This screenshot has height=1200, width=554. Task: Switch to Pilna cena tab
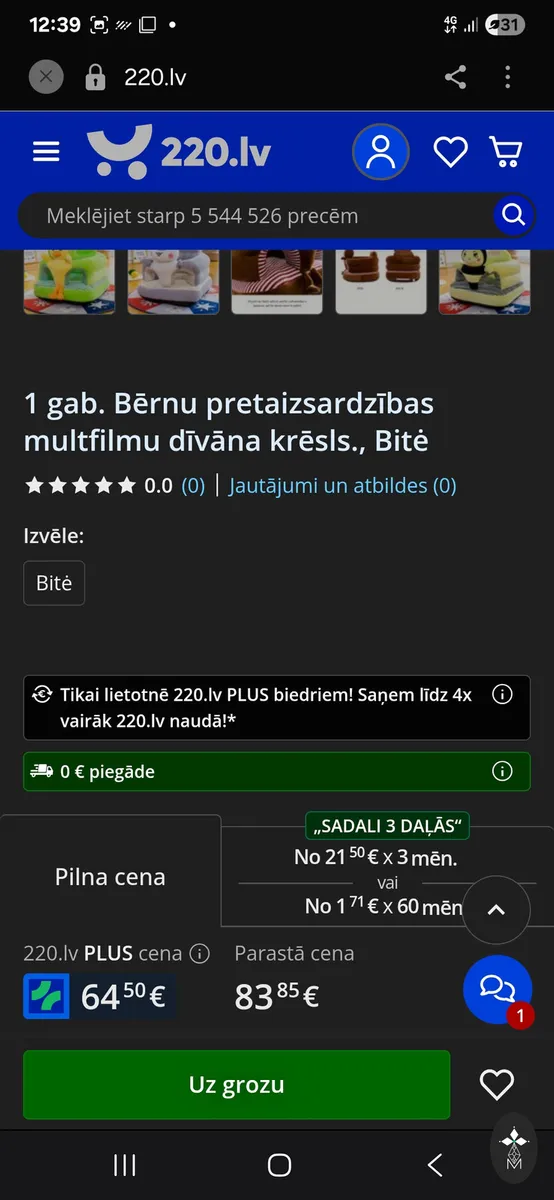pos(110,877)
